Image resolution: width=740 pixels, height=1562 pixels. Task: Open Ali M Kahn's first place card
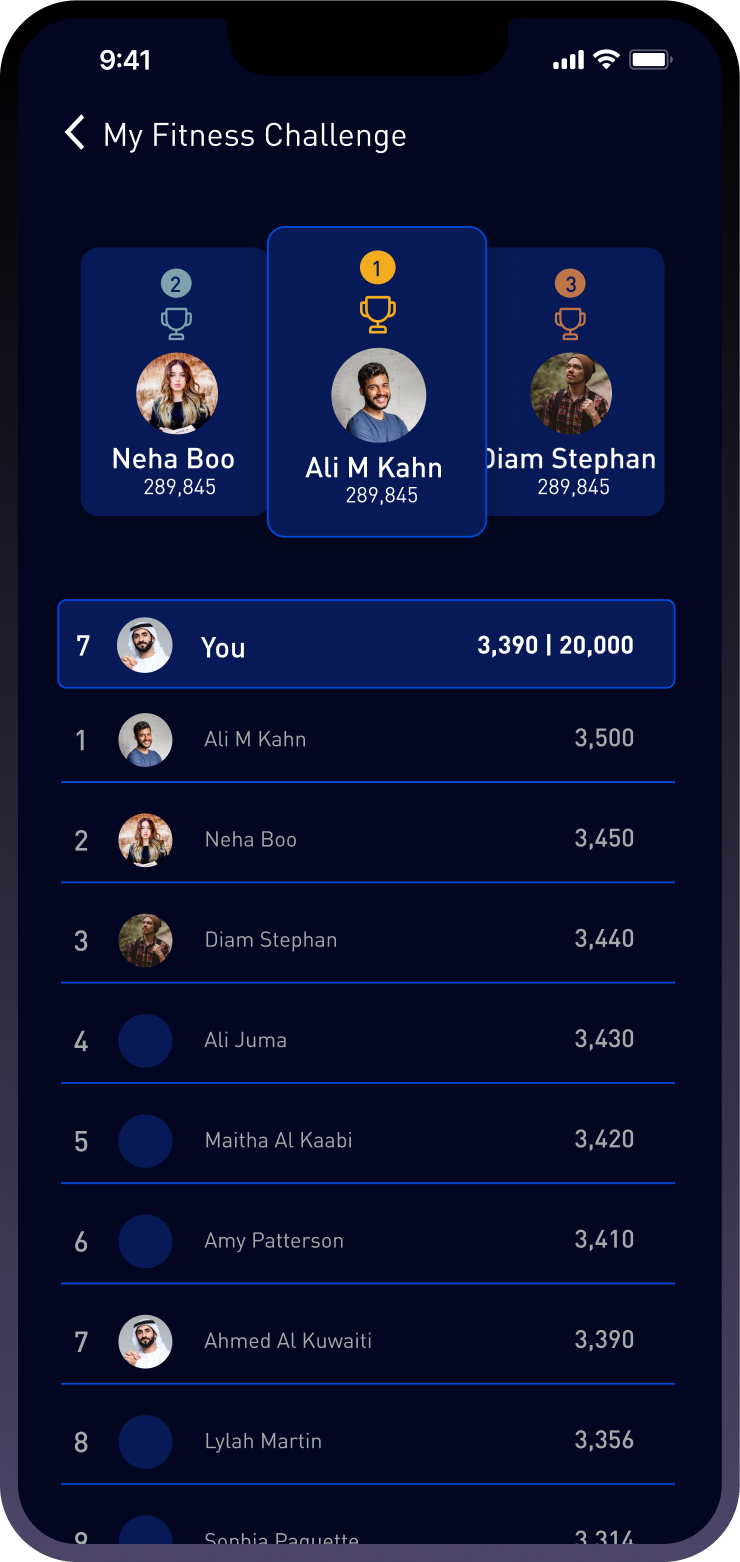pyautogui.click(x=377, y=381)
